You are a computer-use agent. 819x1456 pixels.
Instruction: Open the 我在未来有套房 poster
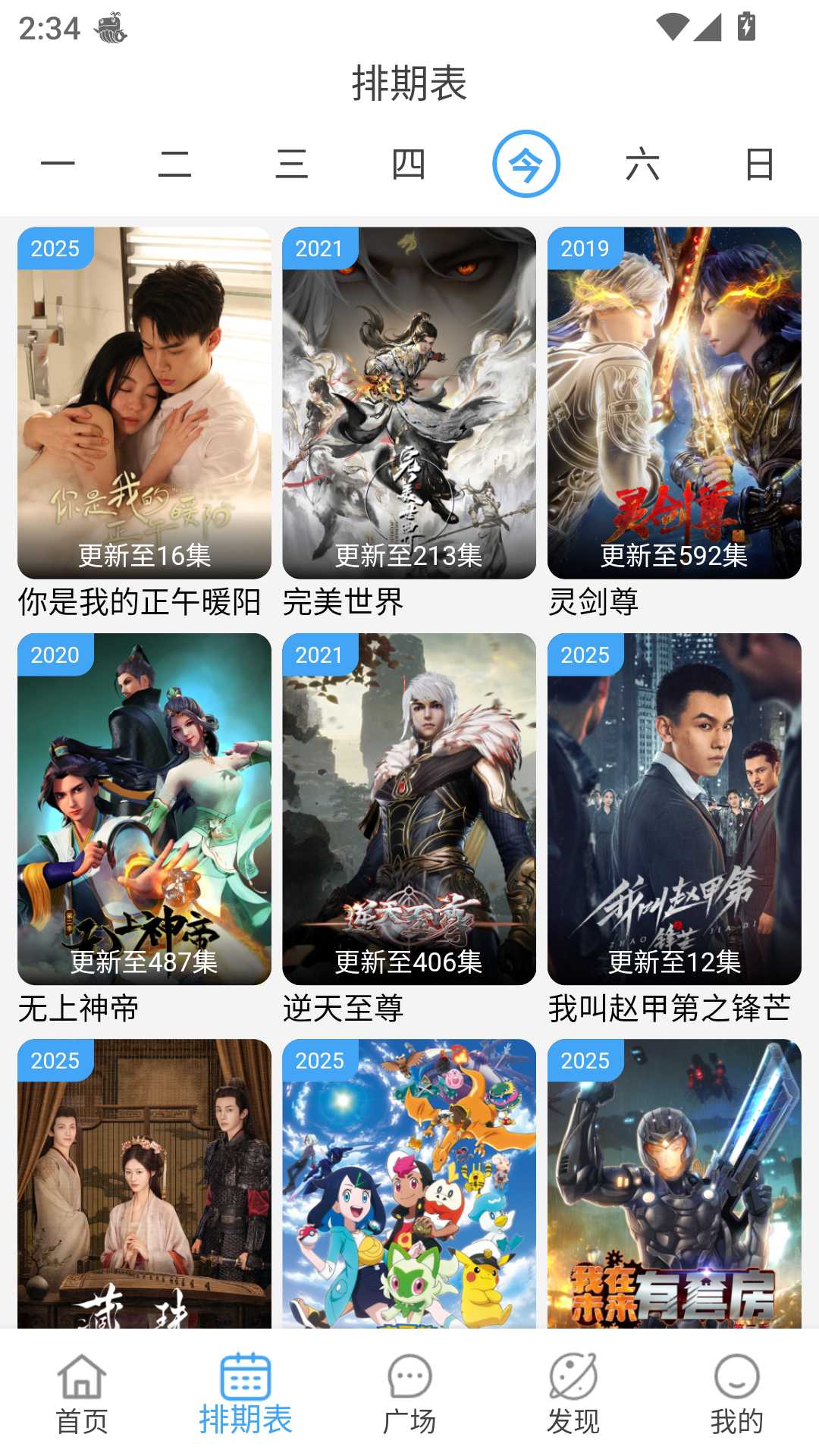[674, 1183]
